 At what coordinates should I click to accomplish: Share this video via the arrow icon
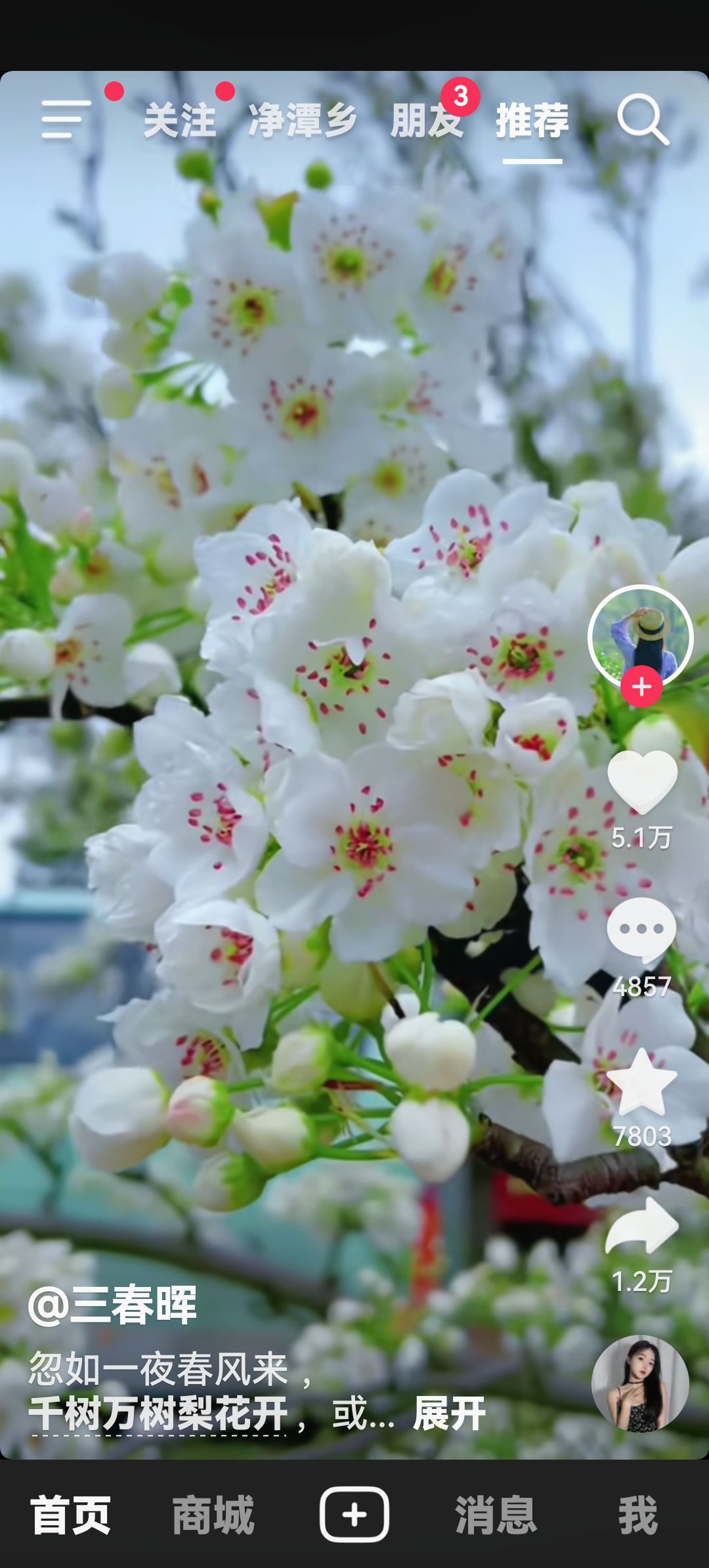pos(641,1227)
